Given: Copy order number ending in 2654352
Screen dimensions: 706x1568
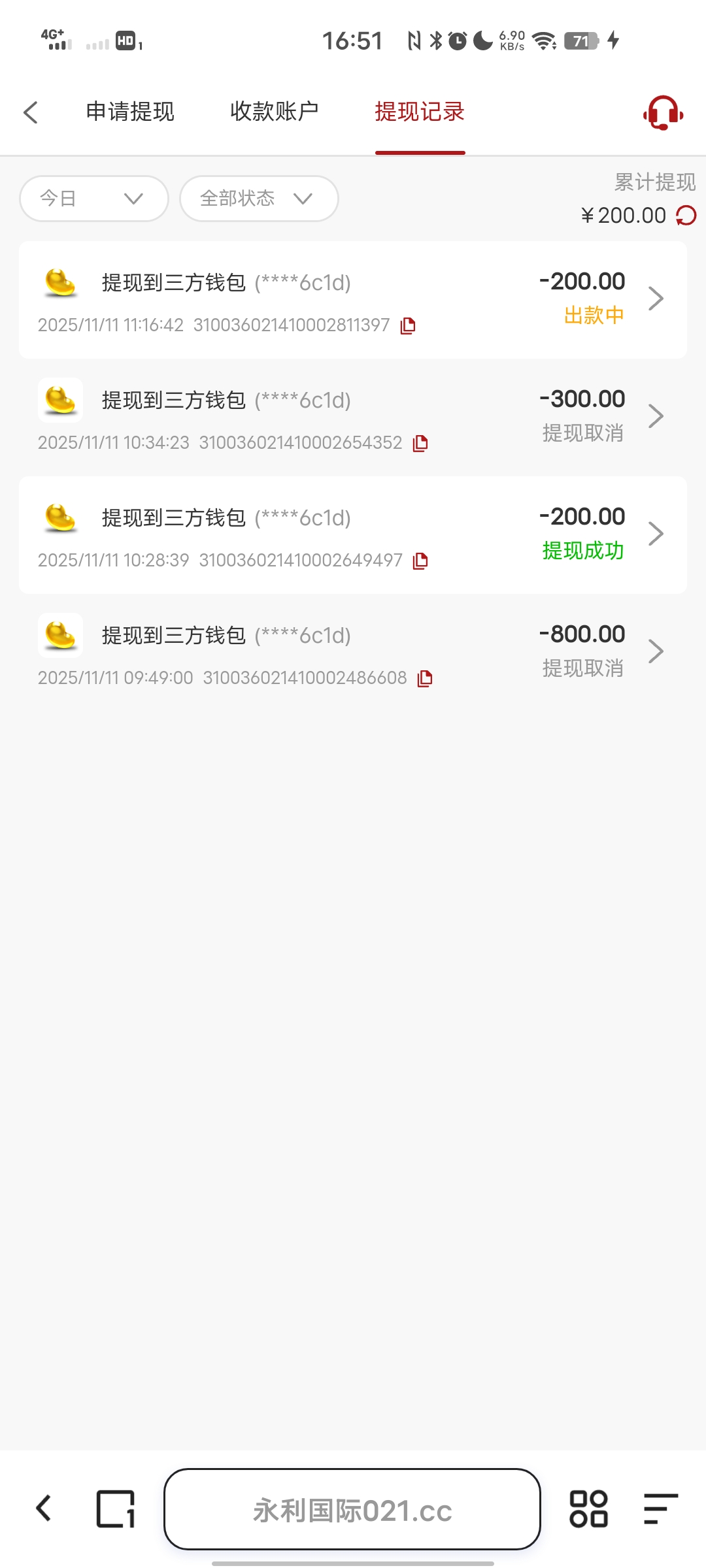Looking at the screenshot, I should 420,443.
